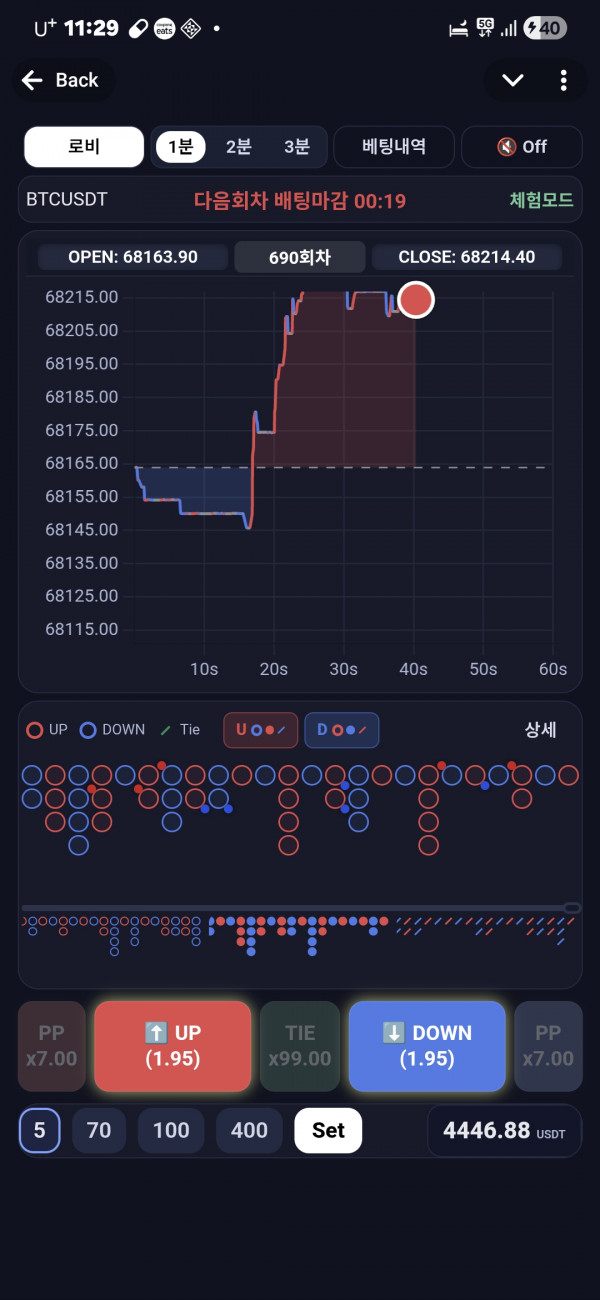Open the three-dot overflow menu

point(564,81)
